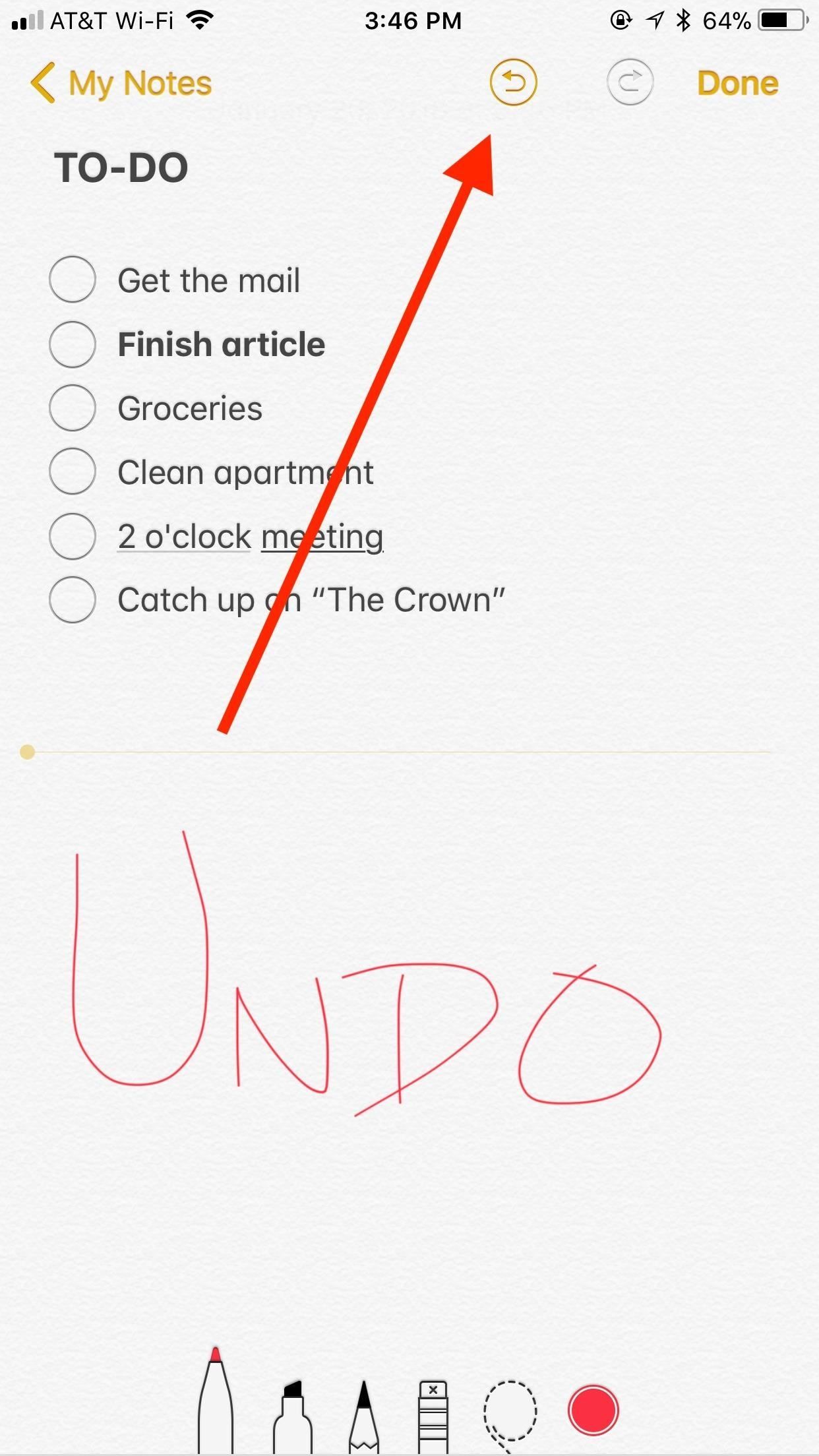
Task: Open the red color picker
Action: (593, 1410)
